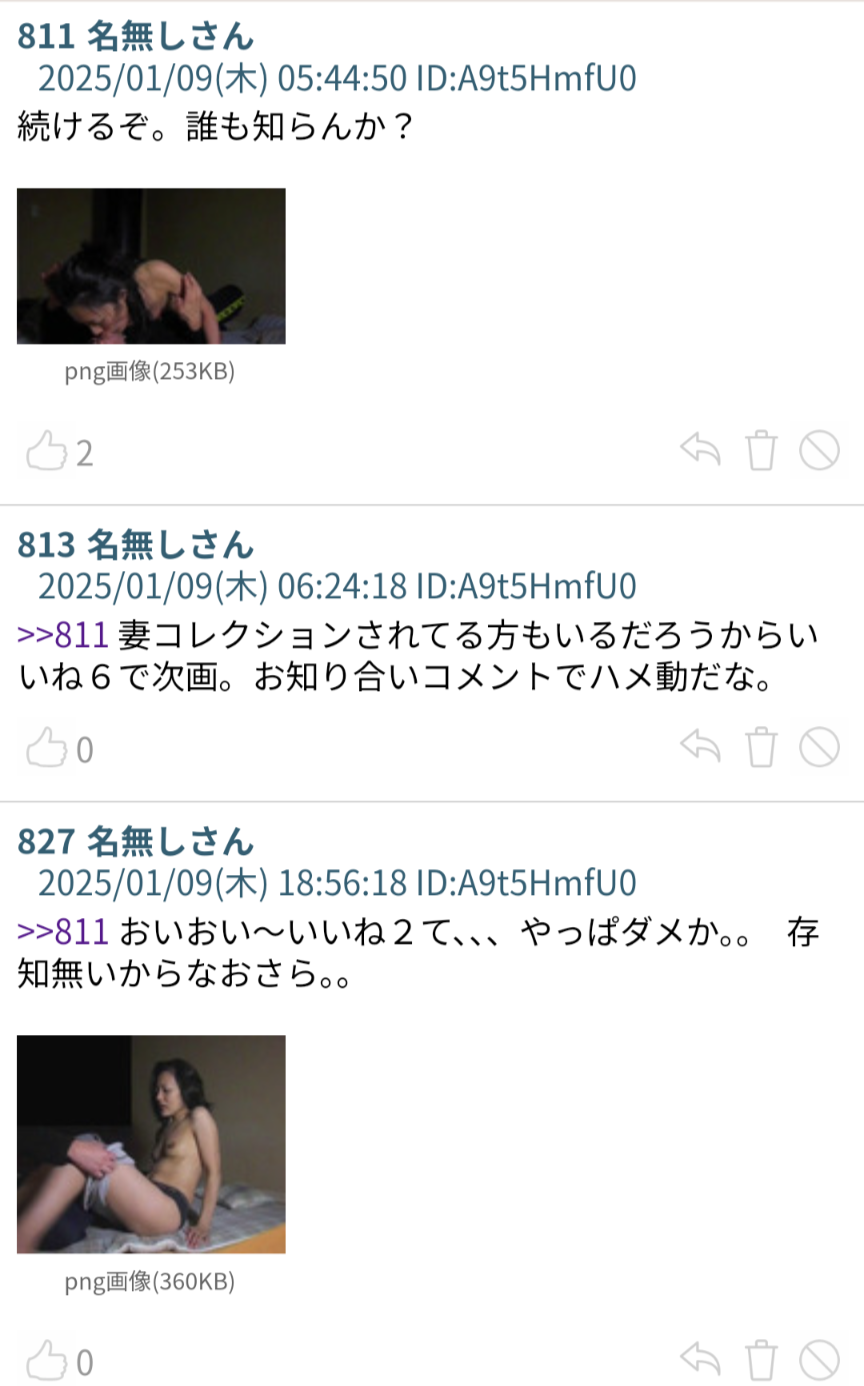Block post 811 with the ban icon
This screenshot has width=864, height=1386.
pos(819,450)
